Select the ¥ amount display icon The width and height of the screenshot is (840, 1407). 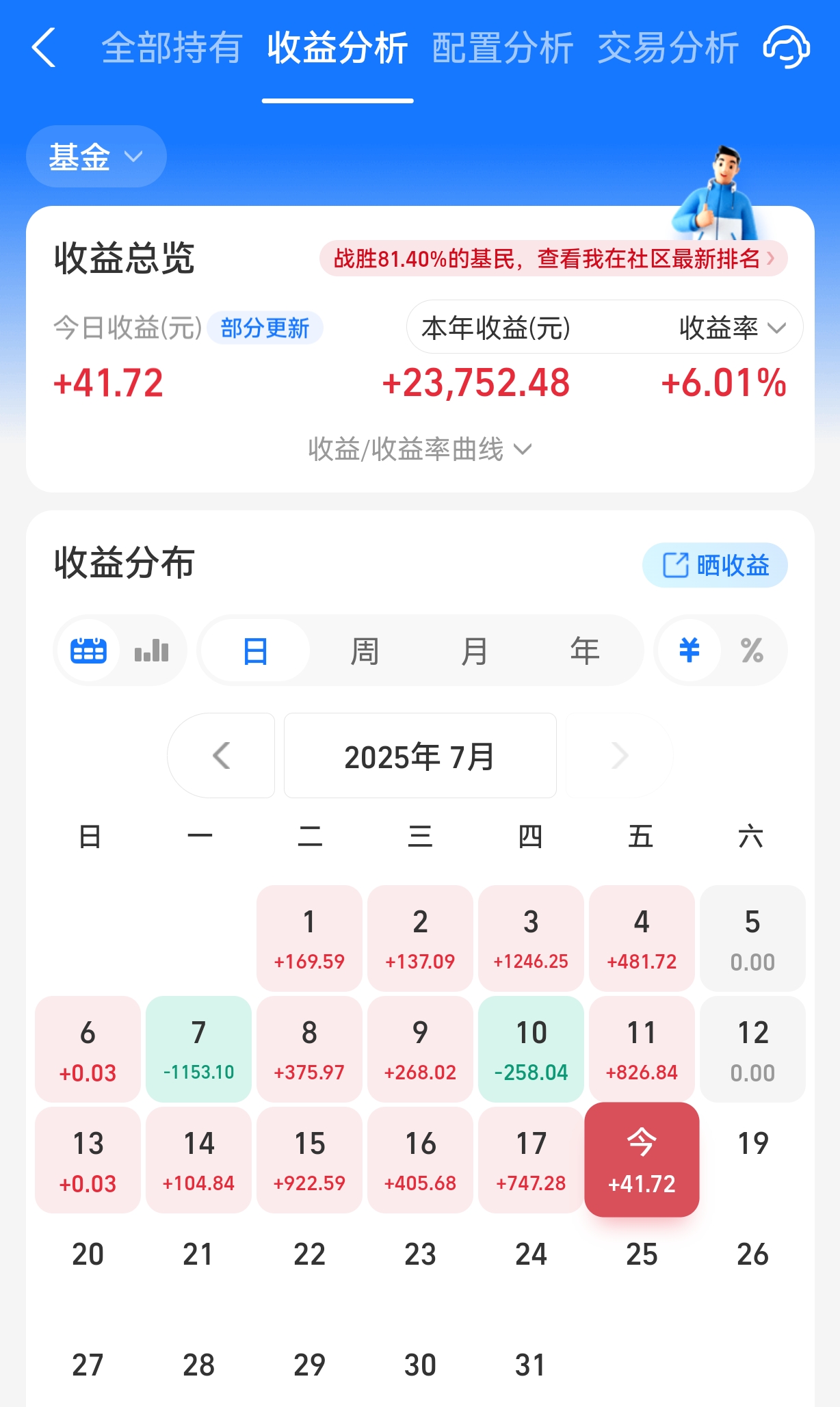pyautogui.click(x=688, y=650)
